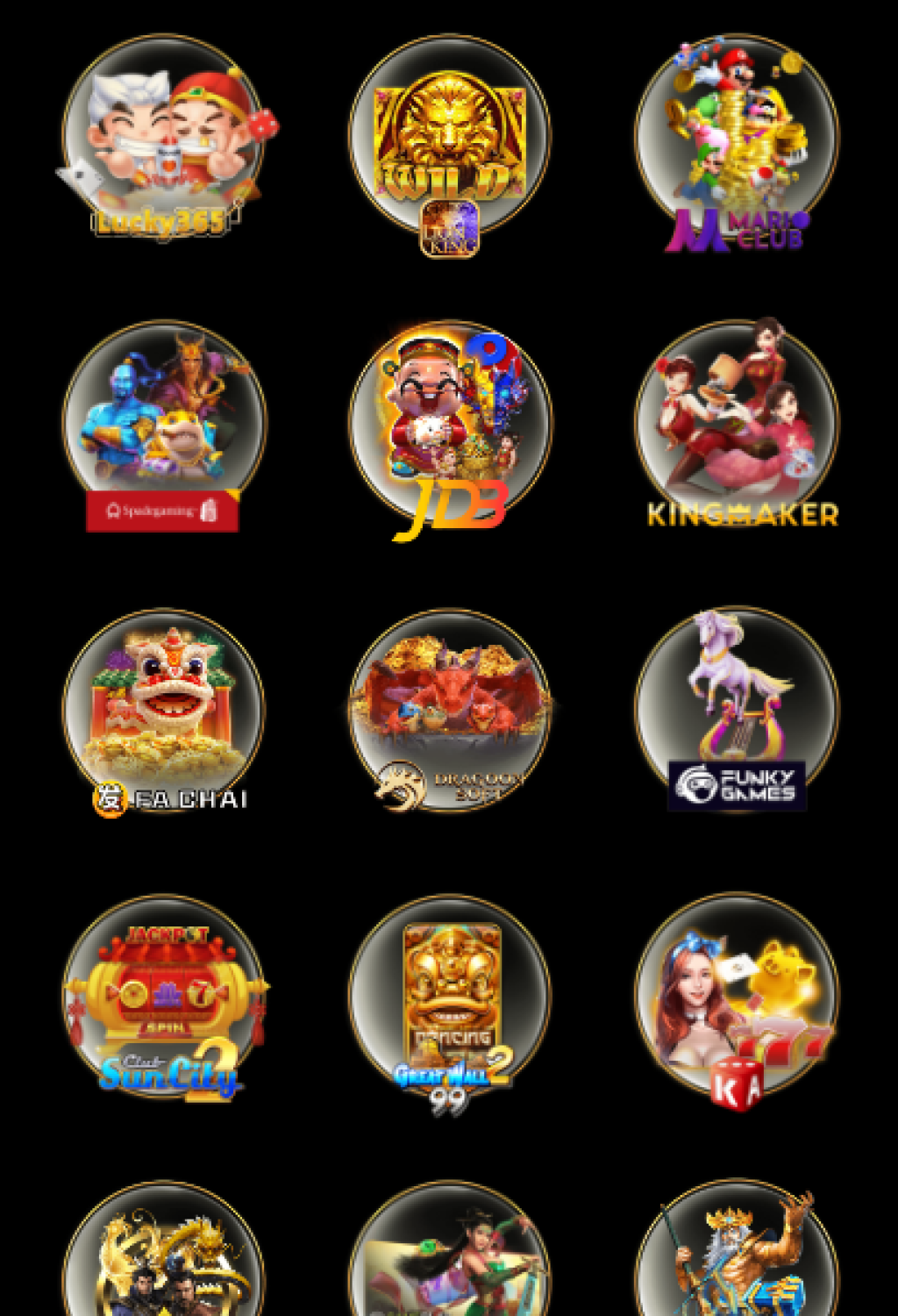
Task: Launch the Mario Club games
Action: point(737,139)
